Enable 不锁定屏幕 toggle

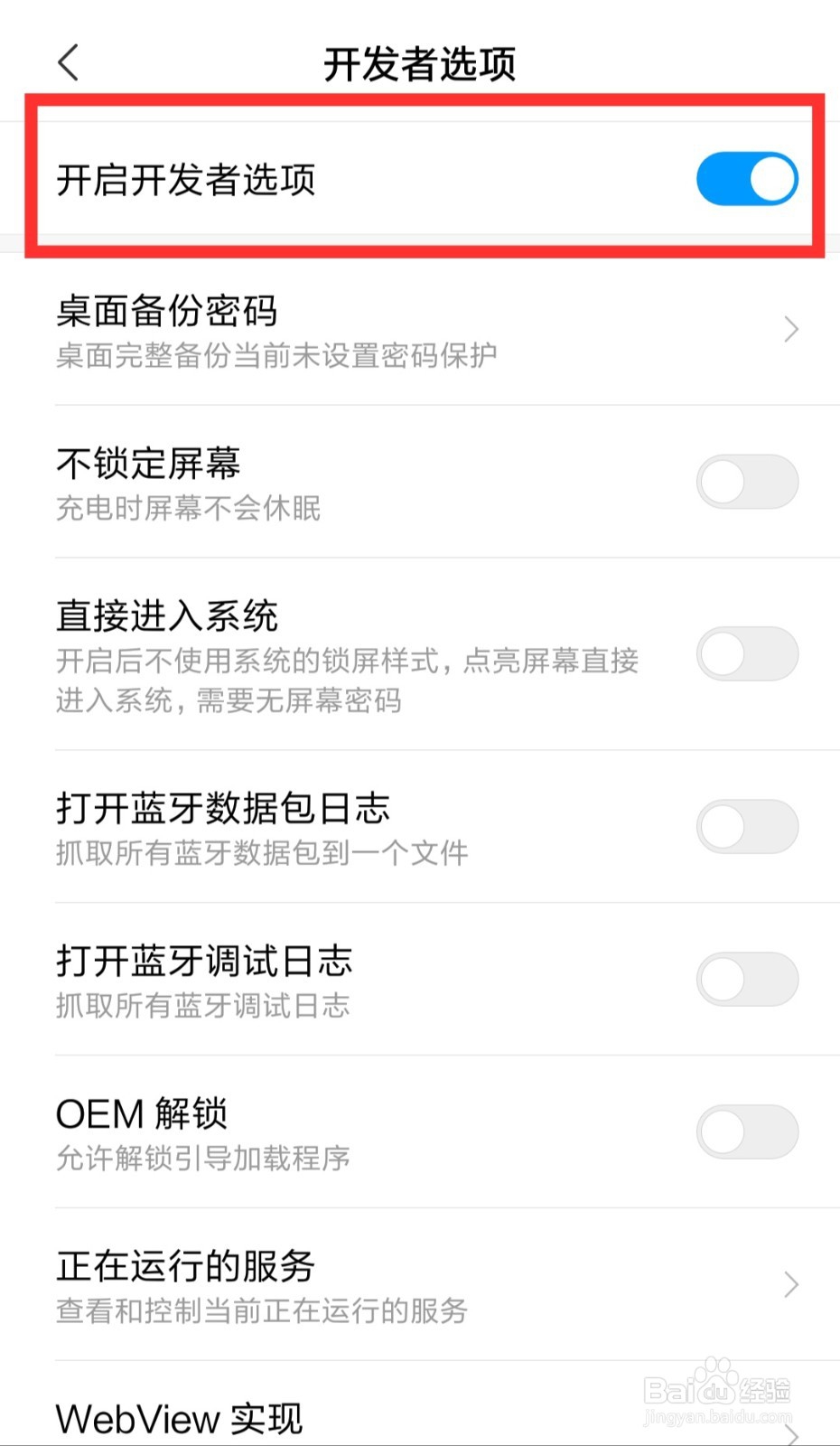click(x=747, y=482)
